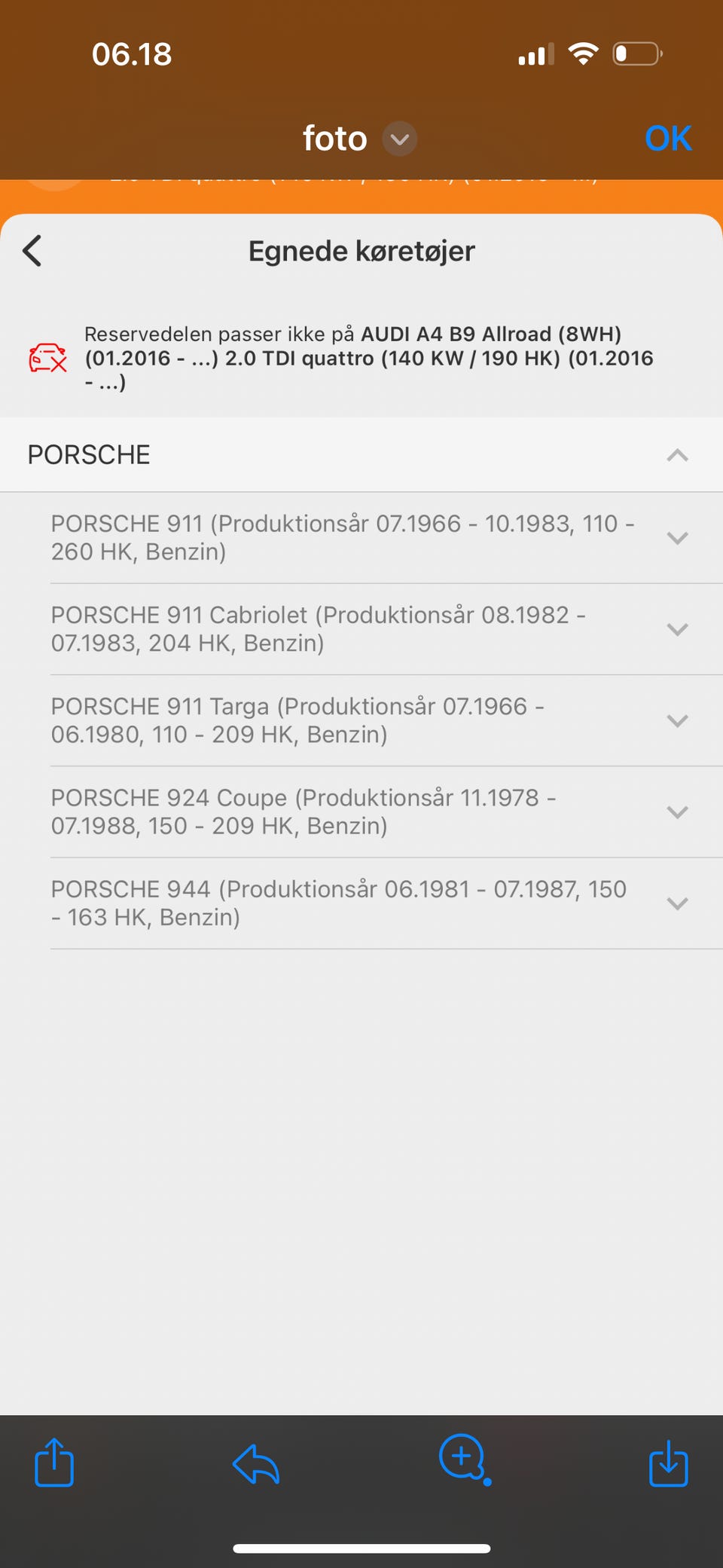Image resolution: width=723 pixels, height=1568 pixels.
Task: Open the foto dropdown menu
Action: (x=399, y=139)
